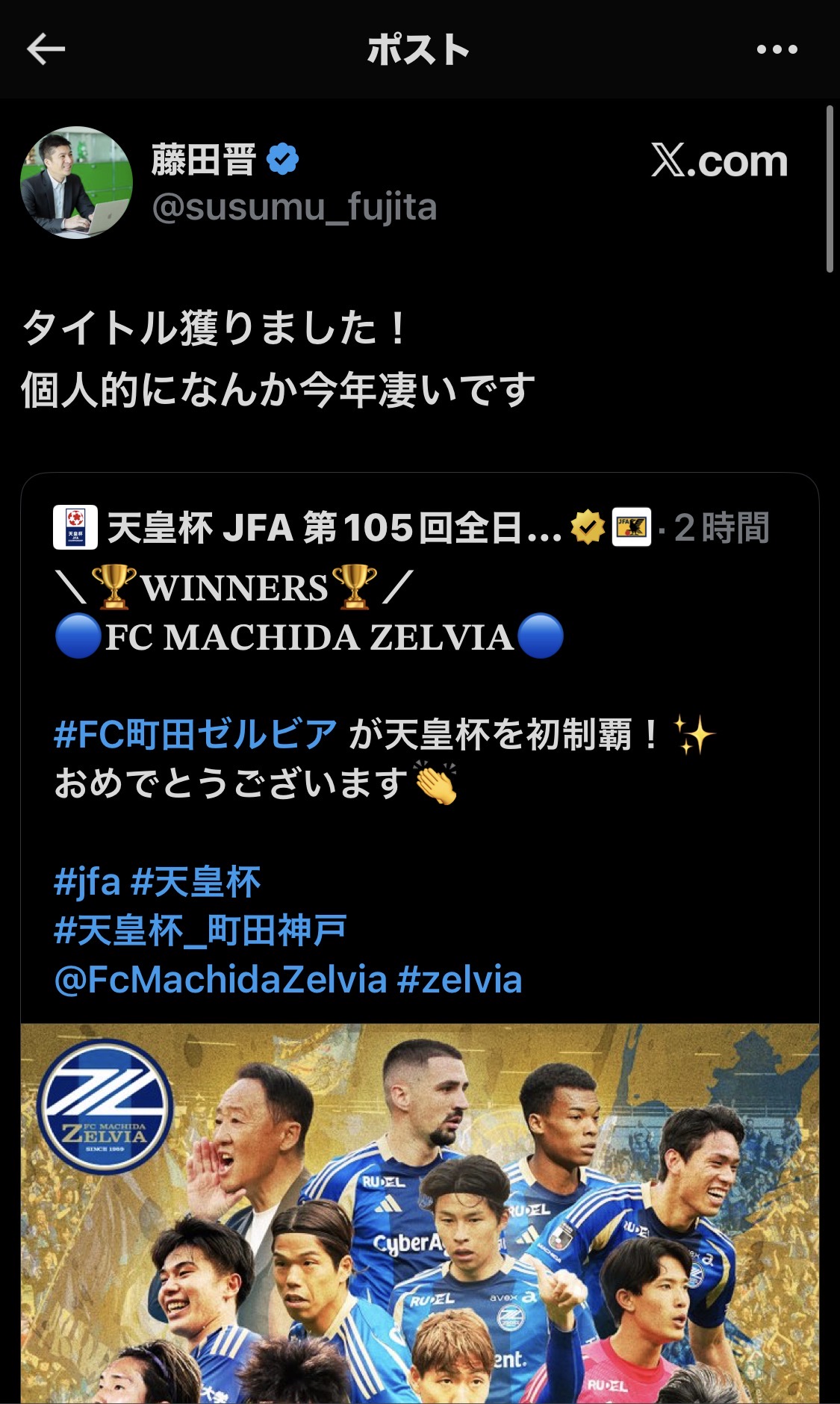Image resolution: width=840 pixels, height=1404 pixels.
Task: Open the @FcMachidaZelvia mention
Action: point(220,980)
